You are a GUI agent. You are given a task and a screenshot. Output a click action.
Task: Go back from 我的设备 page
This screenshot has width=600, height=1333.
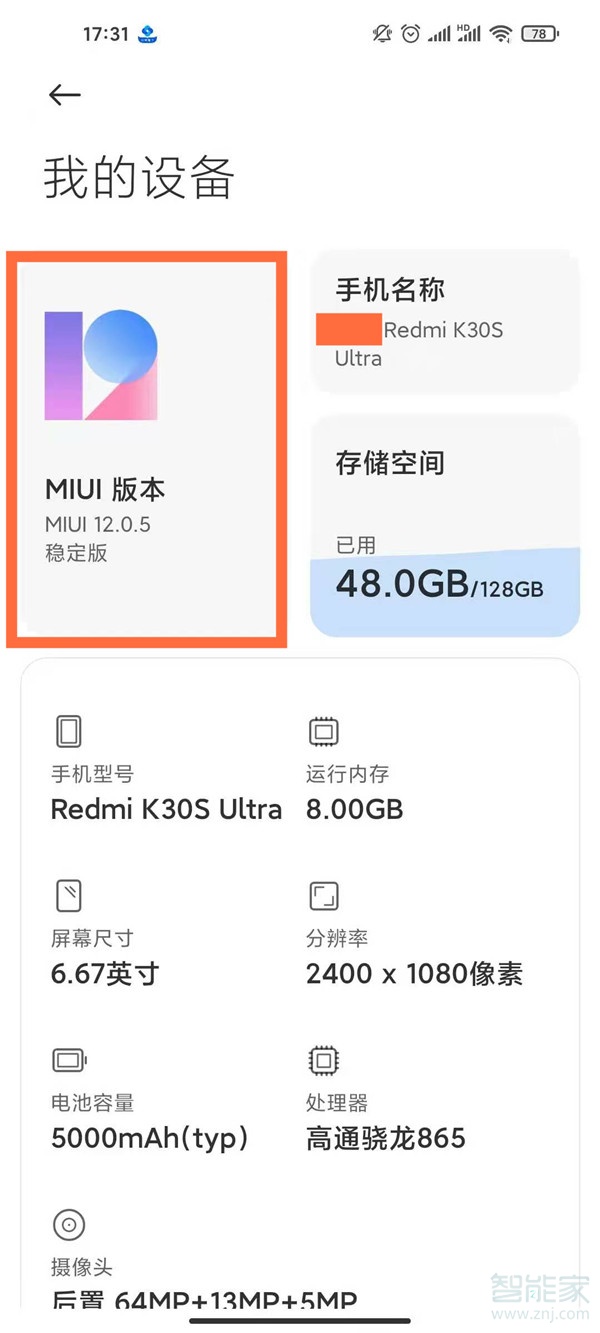[65, 95]
